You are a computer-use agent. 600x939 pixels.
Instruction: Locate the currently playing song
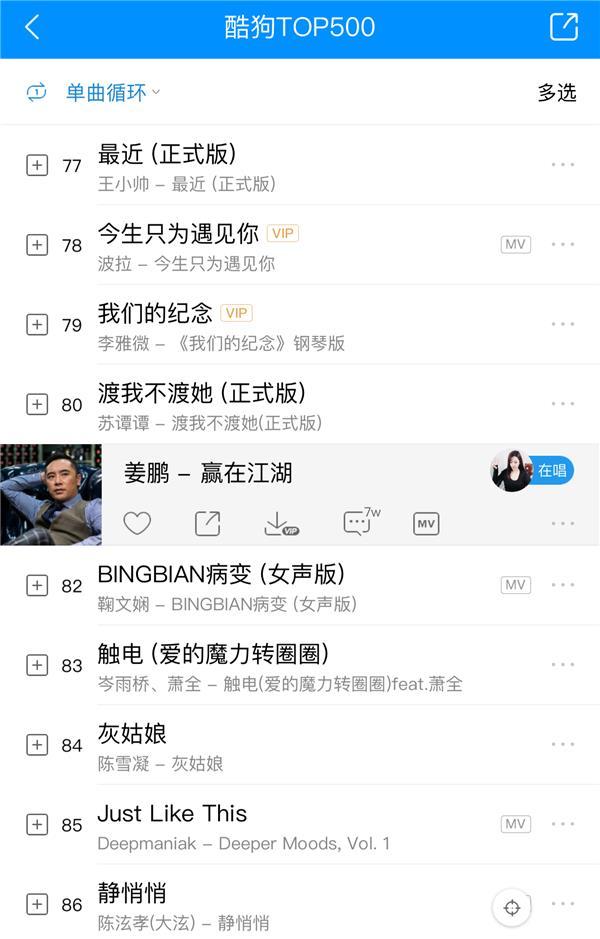point(512,907)
